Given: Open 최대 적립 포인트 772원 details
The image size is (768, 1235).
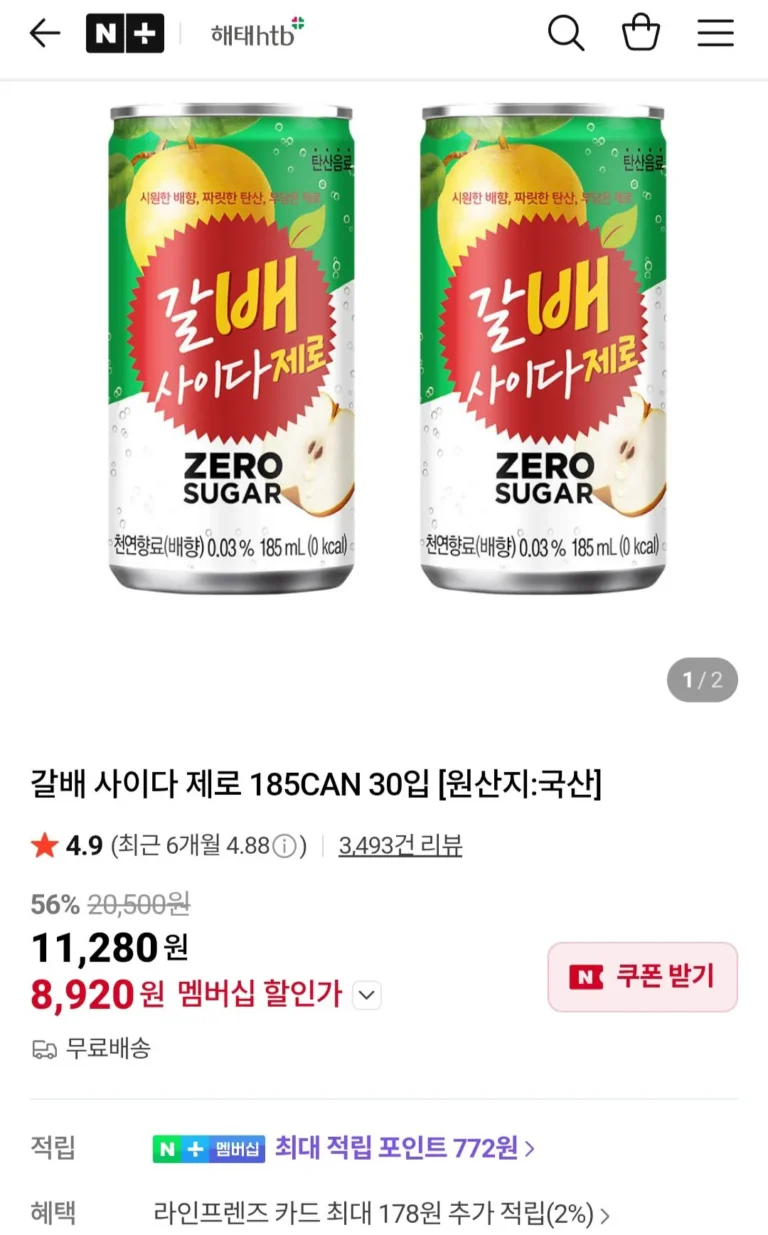Looking at the screenshot, I should tap(404, 1148).
